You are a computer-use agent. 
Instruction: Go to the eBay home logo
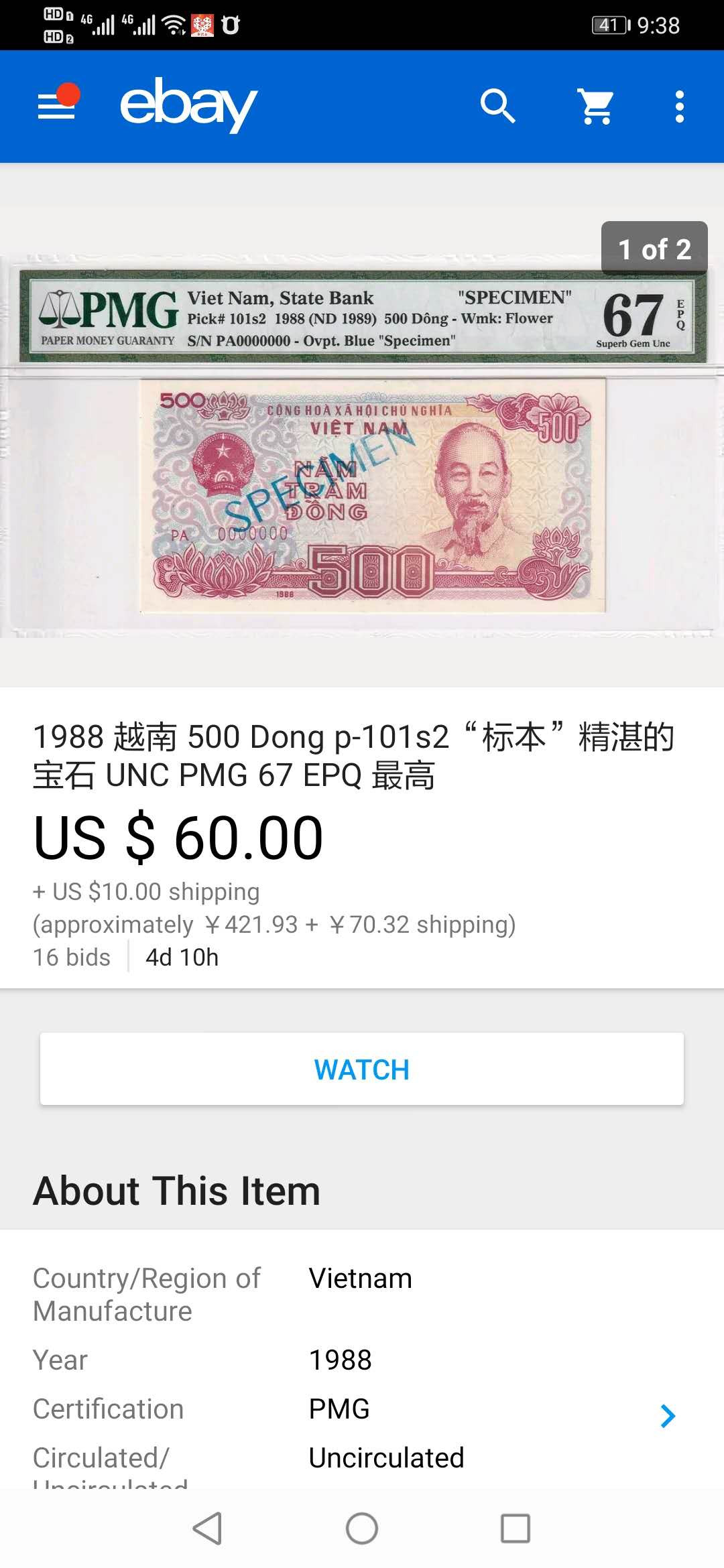click(x=188, y=105)
